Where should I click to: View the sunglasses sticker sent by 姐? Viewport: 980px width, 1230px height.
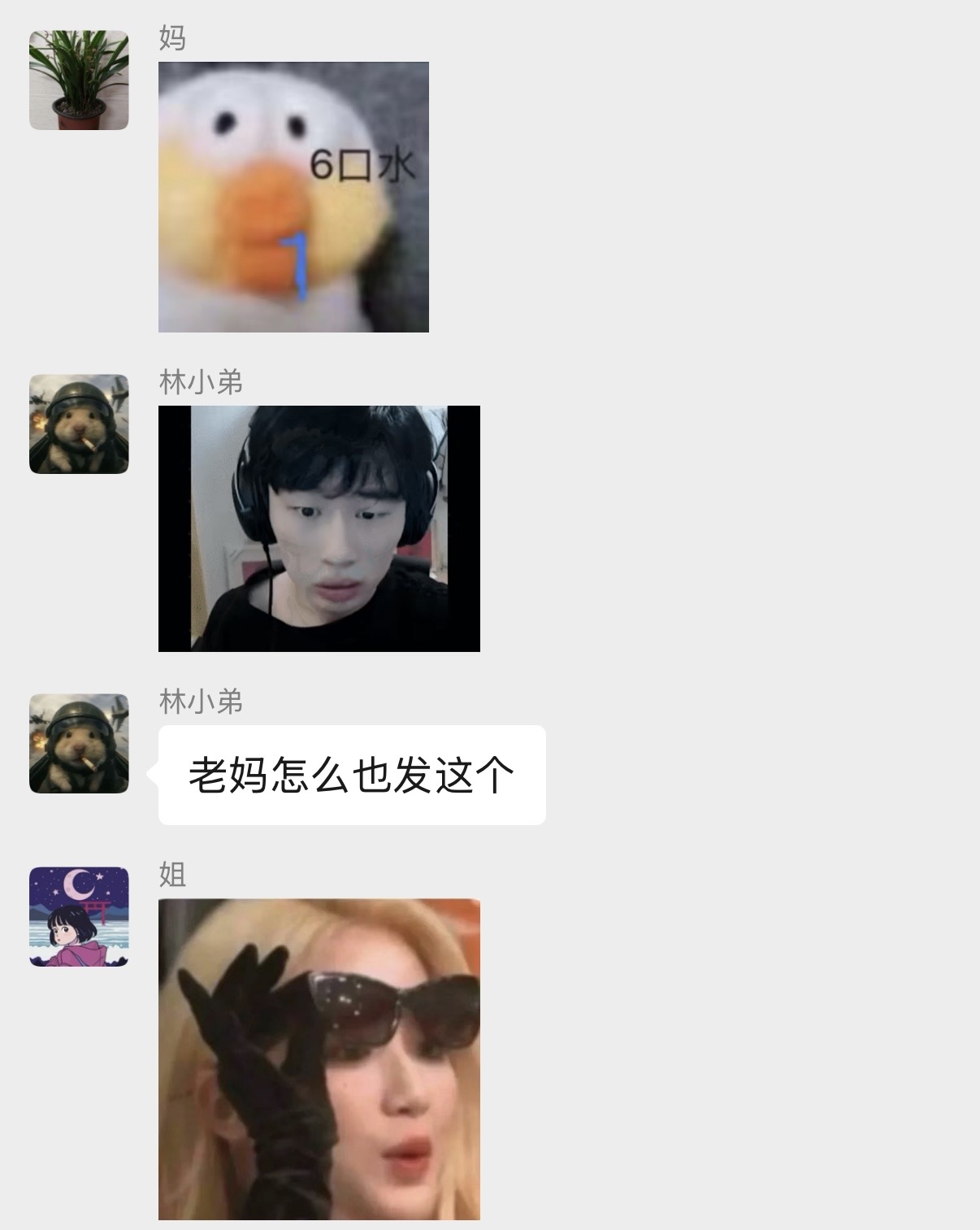pos(319,1059)
